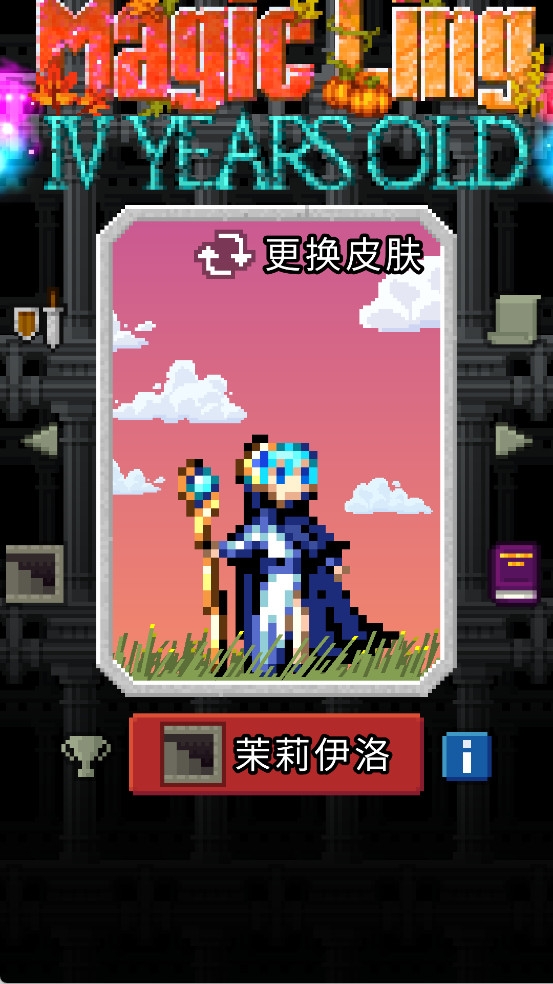Viewport: 553px width, 984px height.
Task: Open the scroll icon
Action: pyautogui.click(x=513, y=320)
